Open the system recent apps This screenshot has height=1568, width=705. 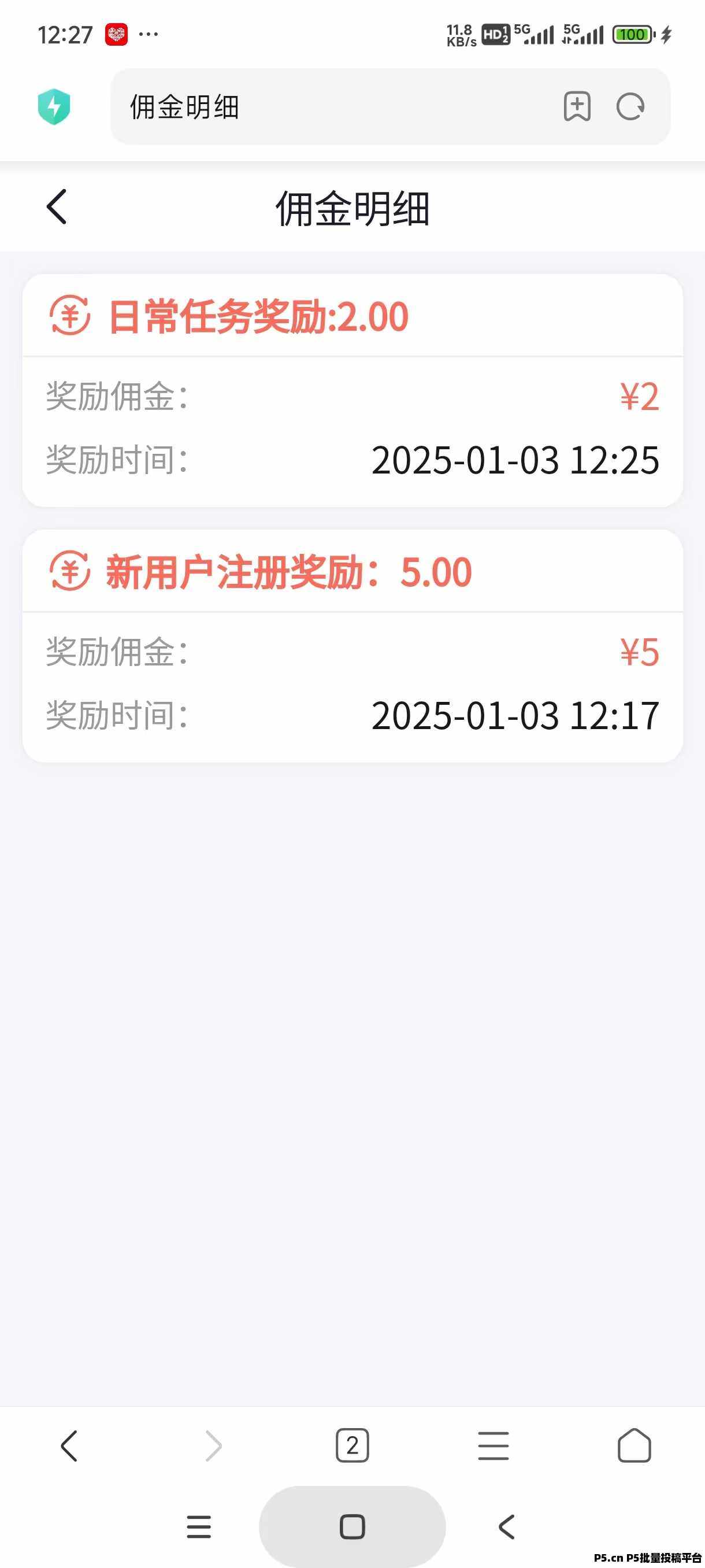199,1526
